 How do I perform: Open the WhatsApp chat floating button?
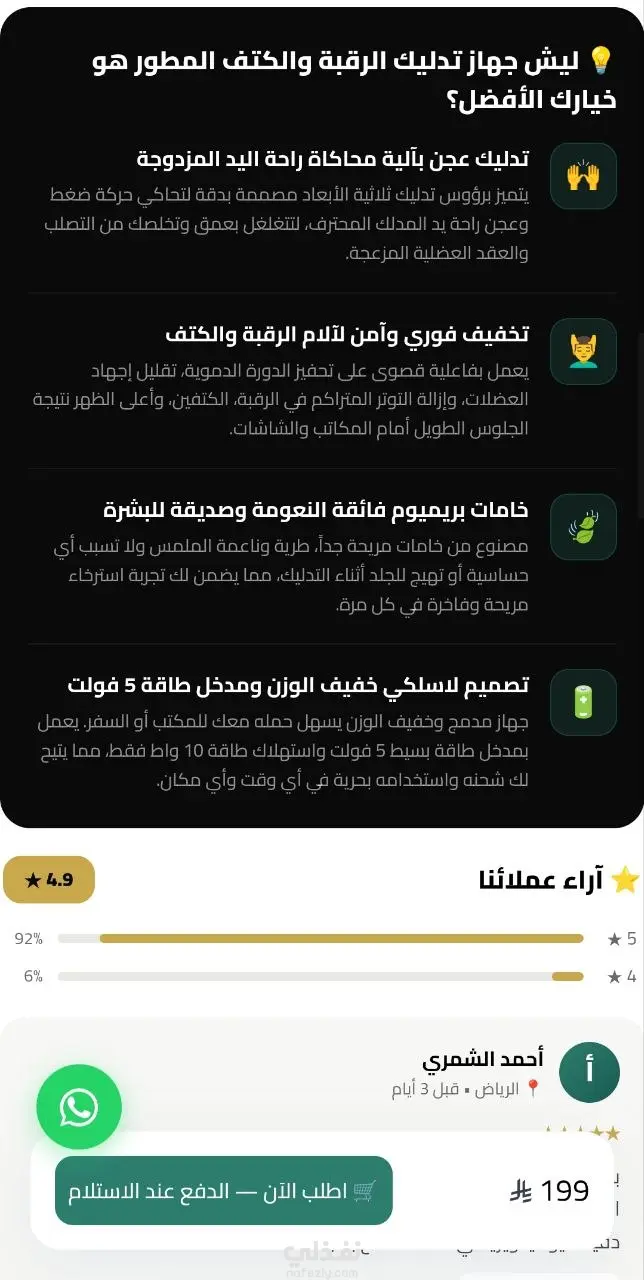coord(79,1107)
